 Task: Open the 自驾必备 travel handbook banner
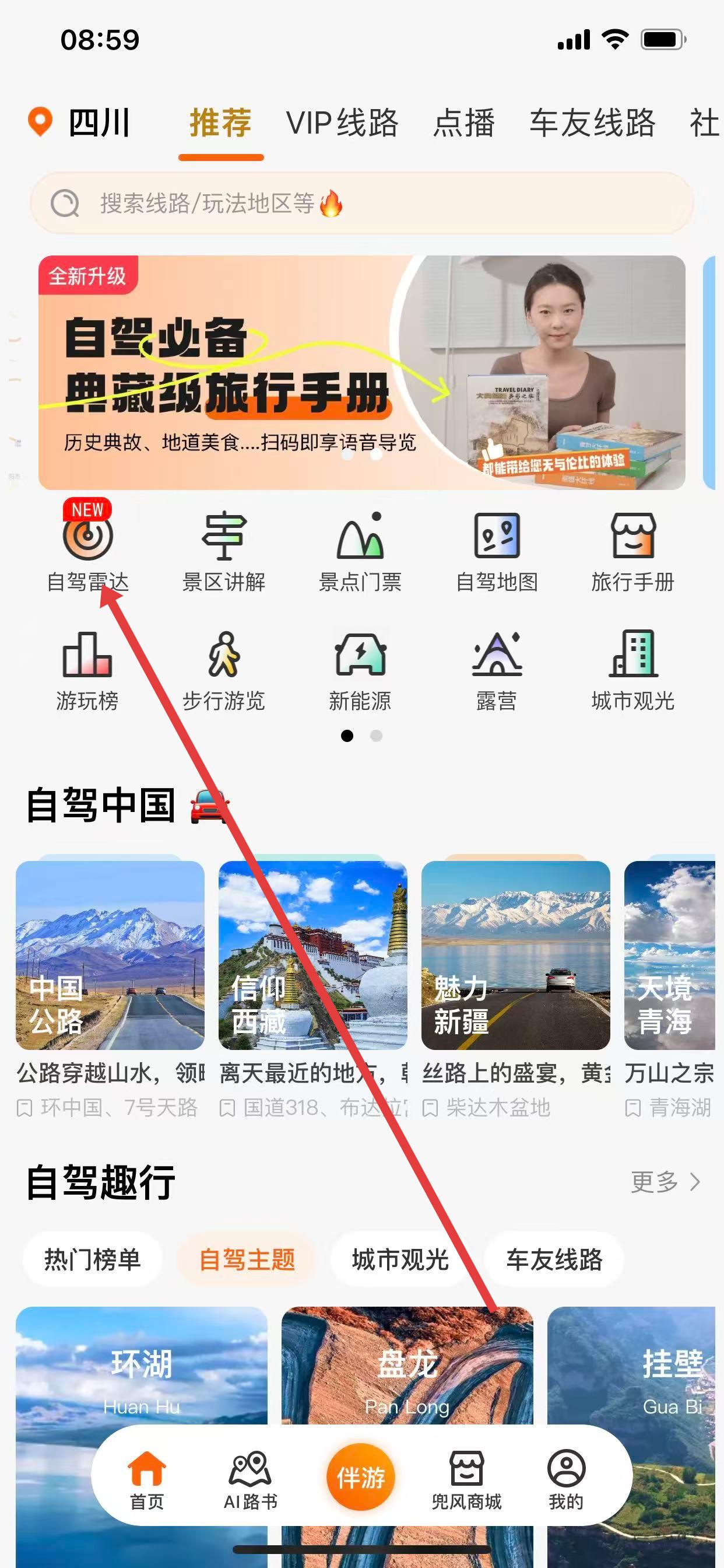pos(361,373)
